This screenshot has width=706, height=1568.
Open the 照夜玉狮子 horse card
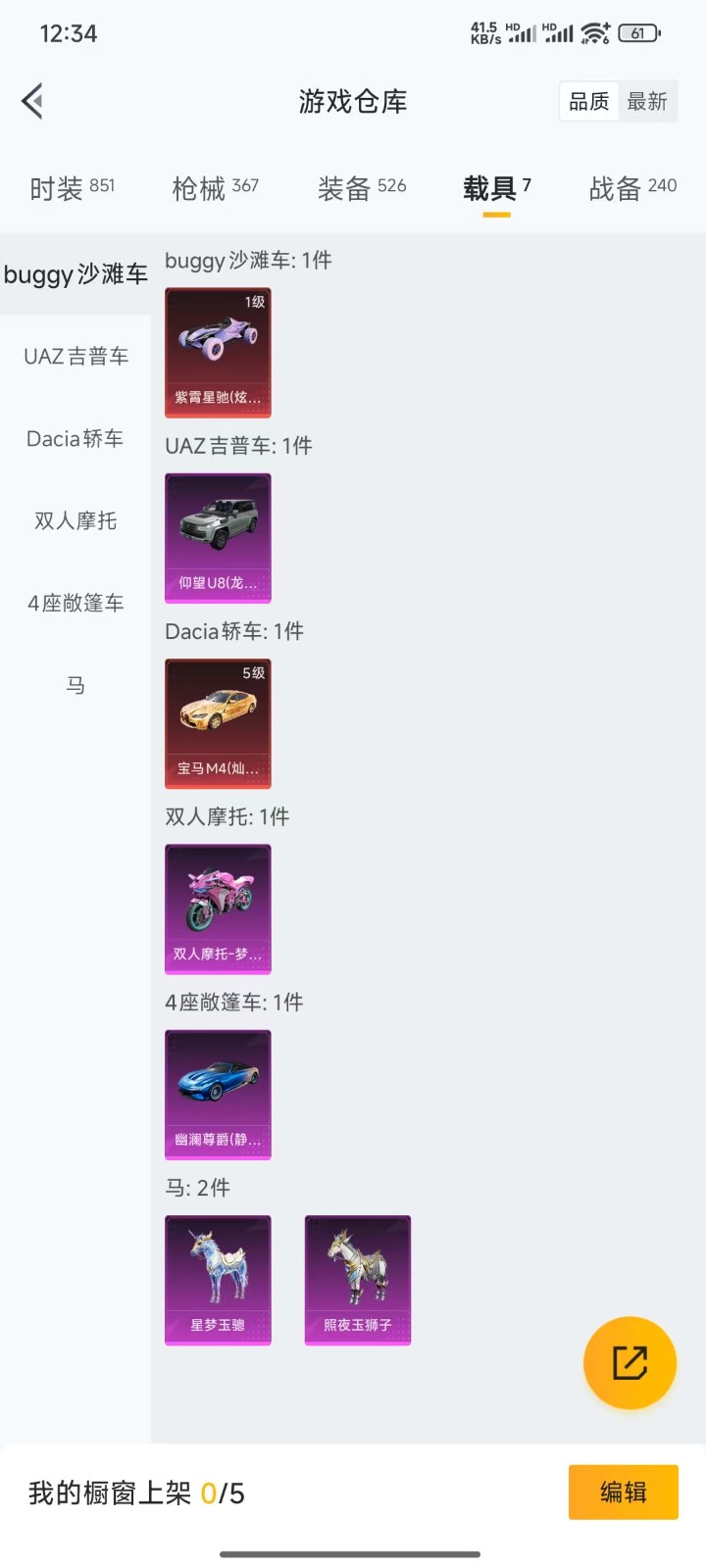coord(358,1280)
